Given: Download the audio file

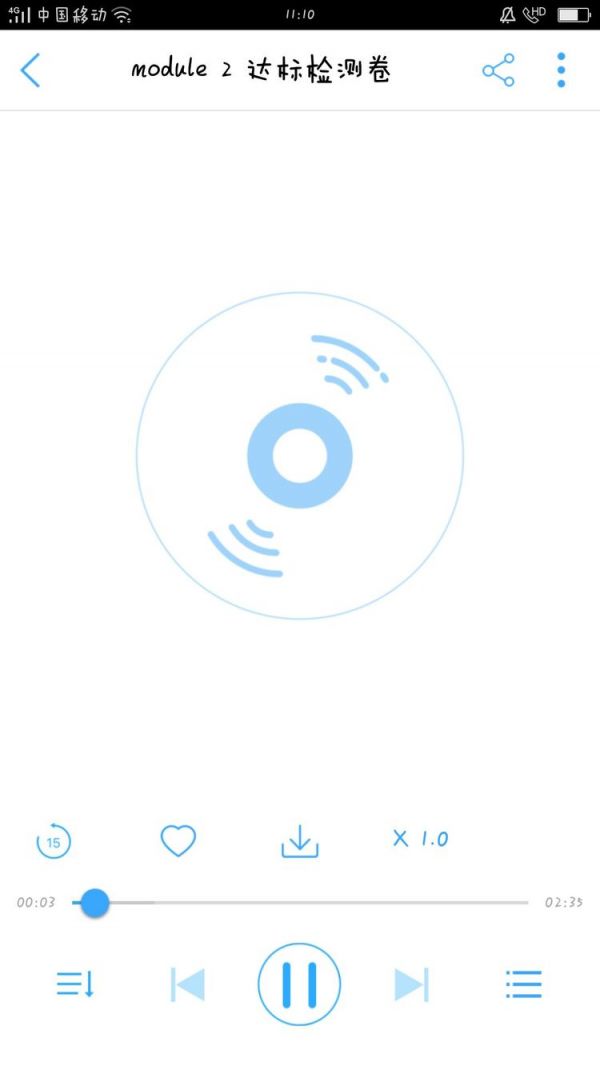Looking at the screenshot, I should pyautogui.click(x=299, y=841).
